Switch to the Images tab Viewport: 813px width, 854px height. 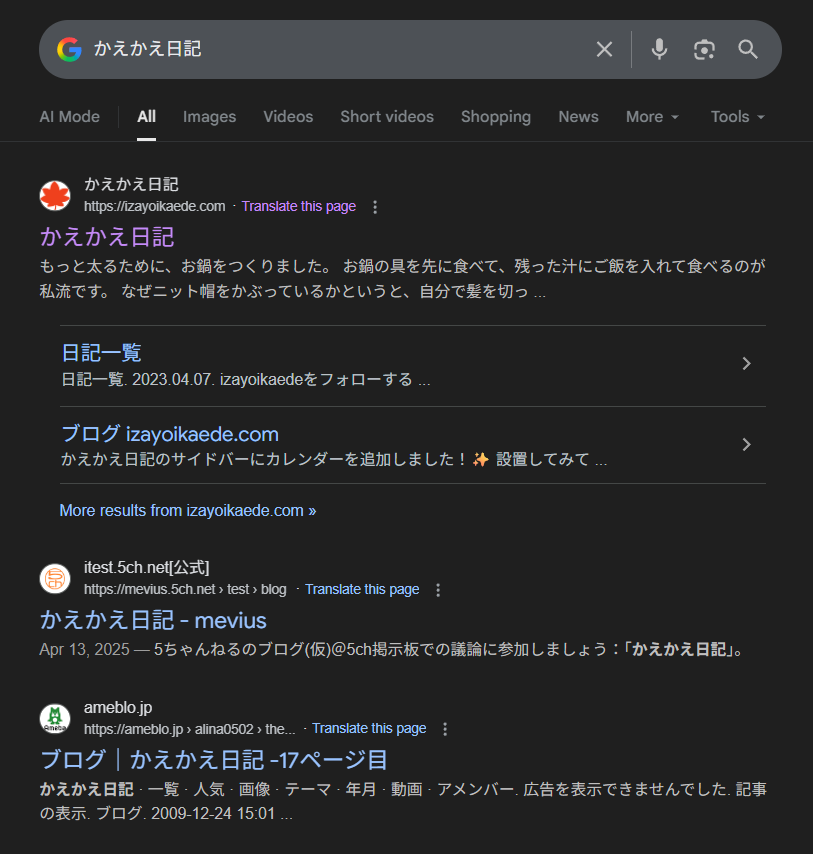tap(209, 117)
